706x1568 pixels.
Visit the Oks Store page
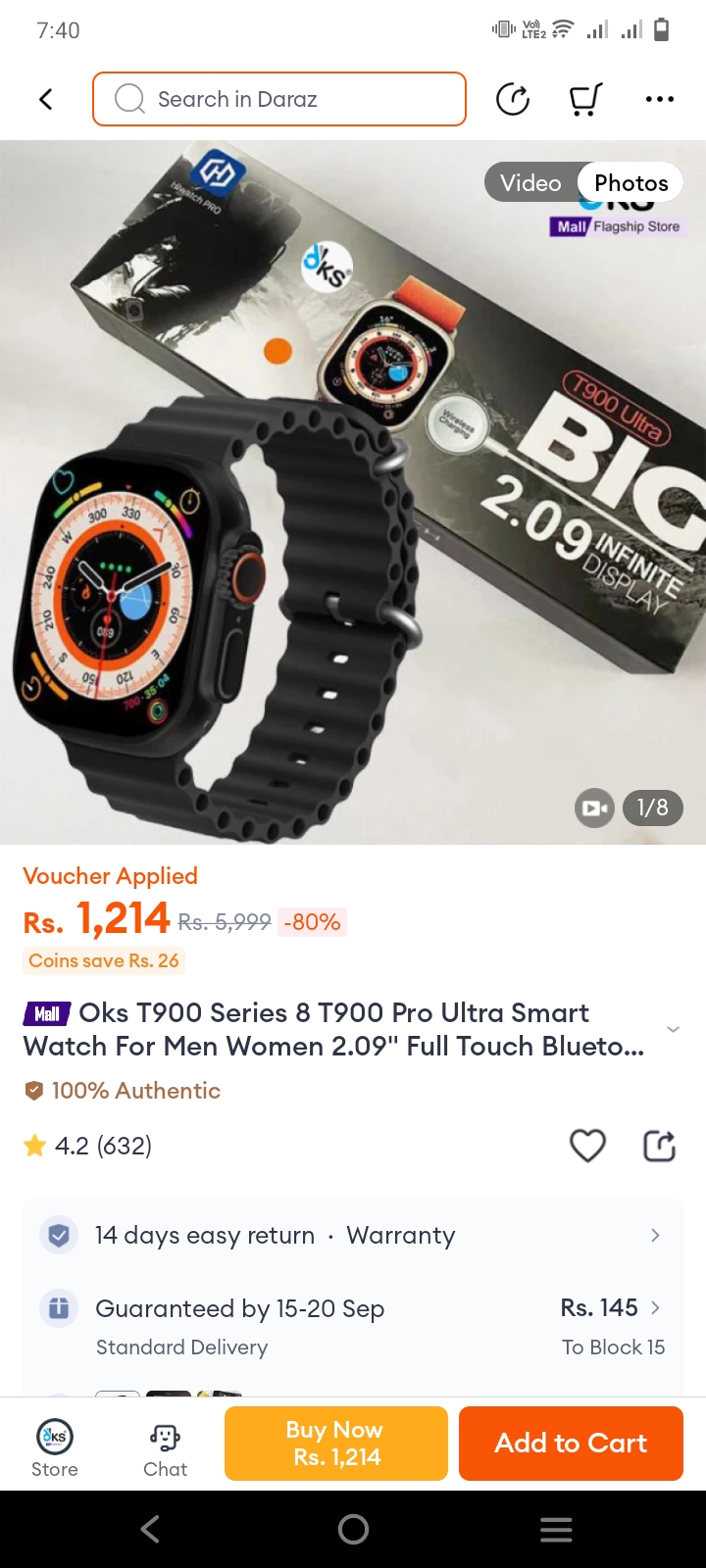pyautogui.click(x=54, y=1445)
